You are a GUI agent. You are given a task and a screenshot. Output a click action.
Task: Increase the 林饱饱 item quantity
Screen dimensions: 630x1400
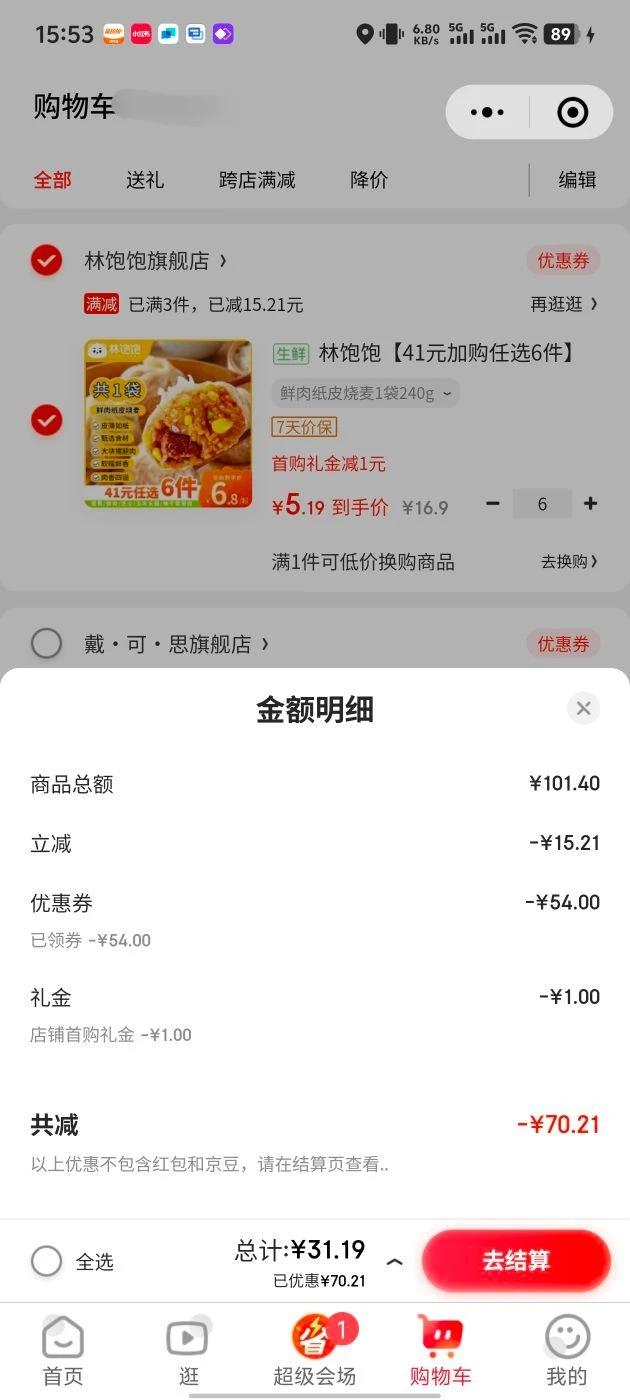591,504
